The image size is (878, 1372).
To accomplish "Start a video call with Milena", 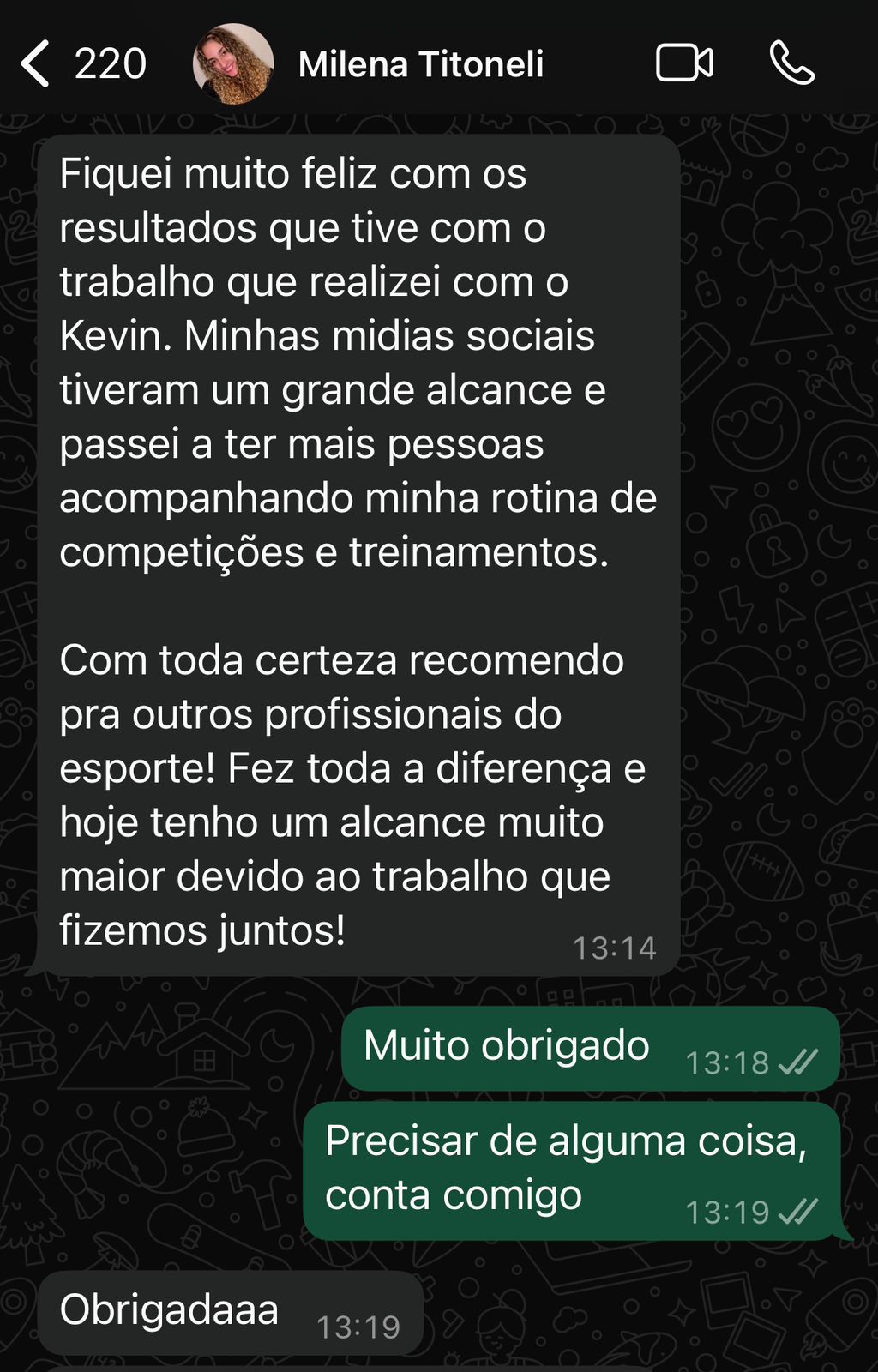I will (684, 63).
